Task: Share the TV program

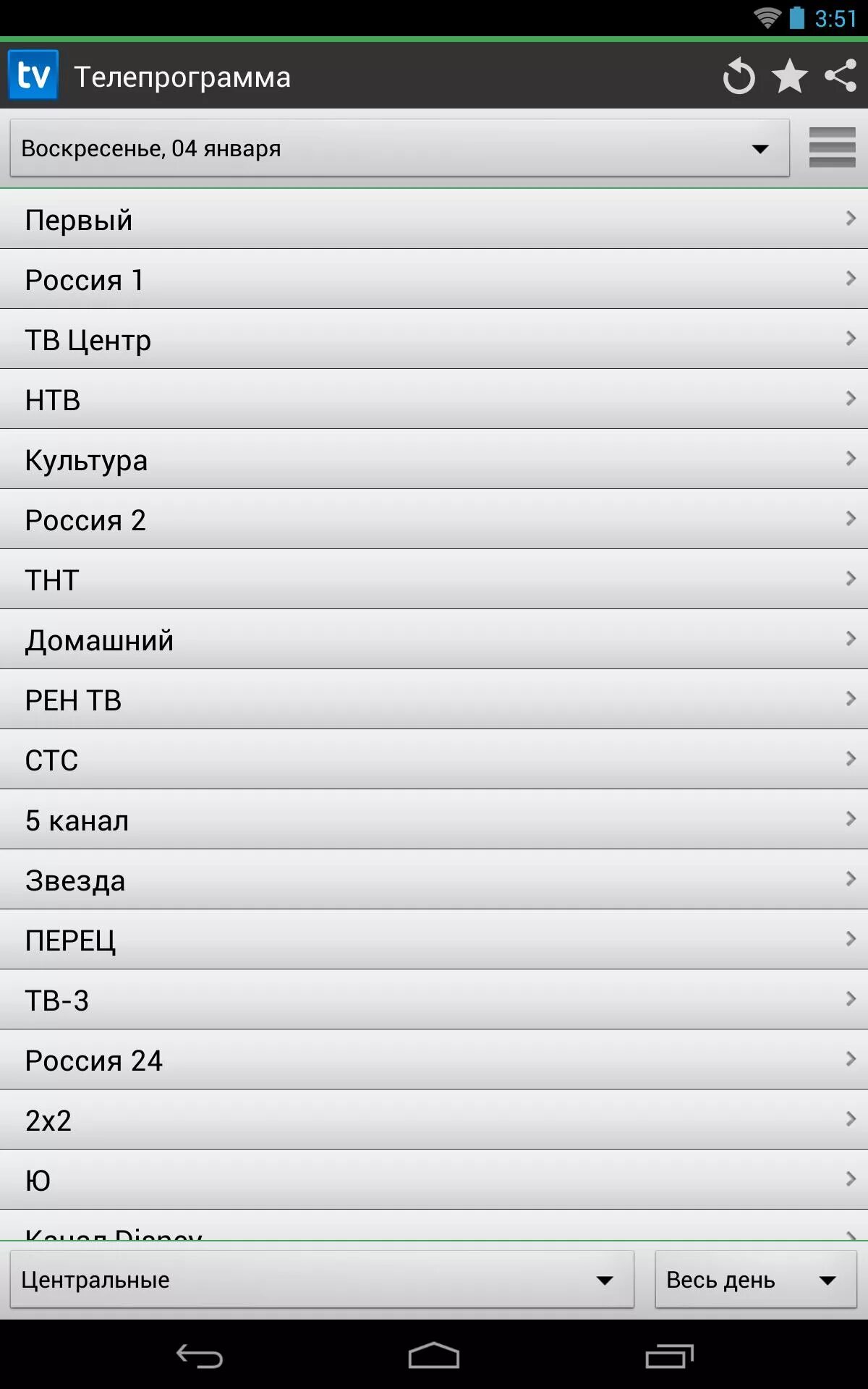Action: coord(841,76)
